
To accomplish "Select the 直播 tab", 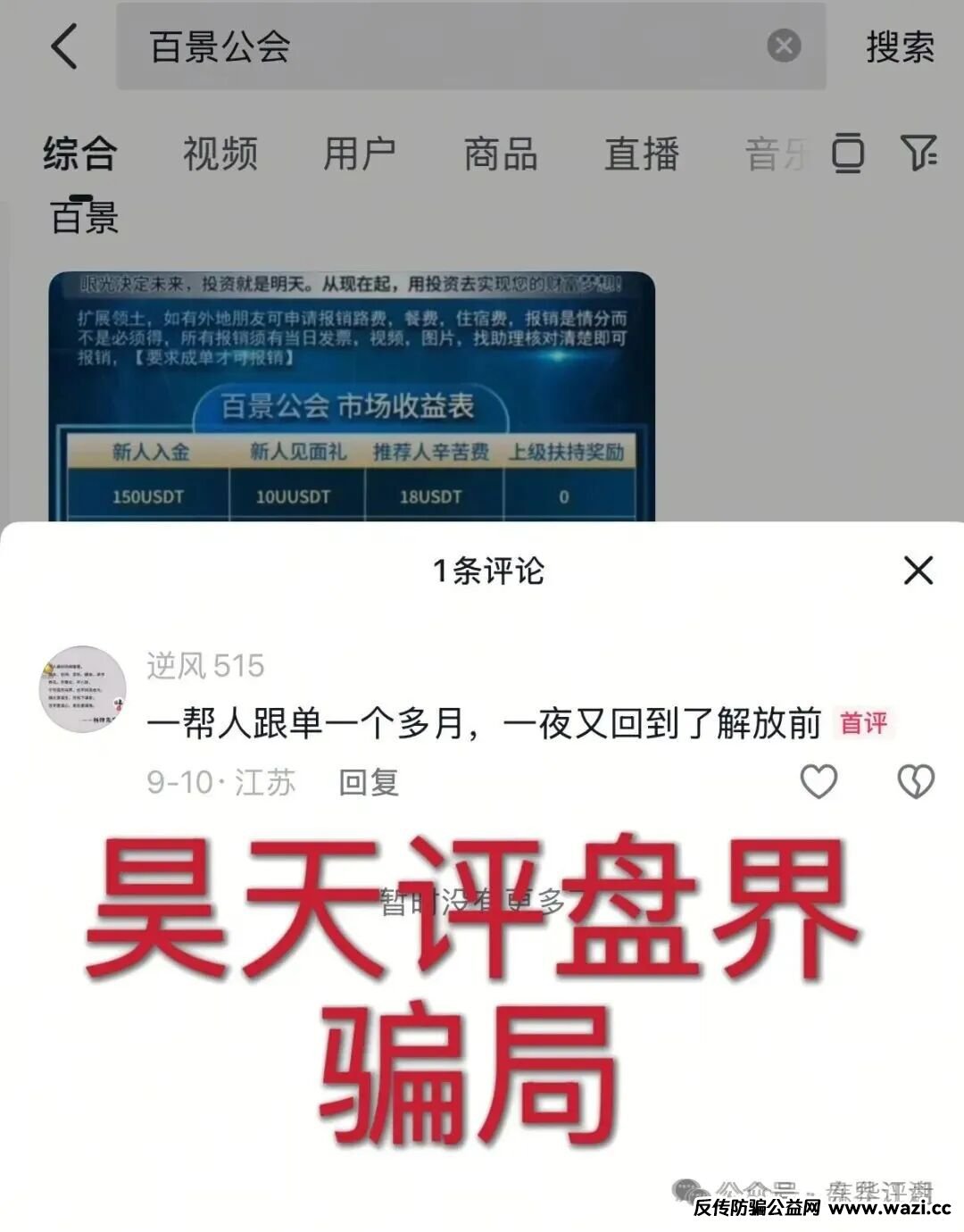I will click(x=642, y=154).
